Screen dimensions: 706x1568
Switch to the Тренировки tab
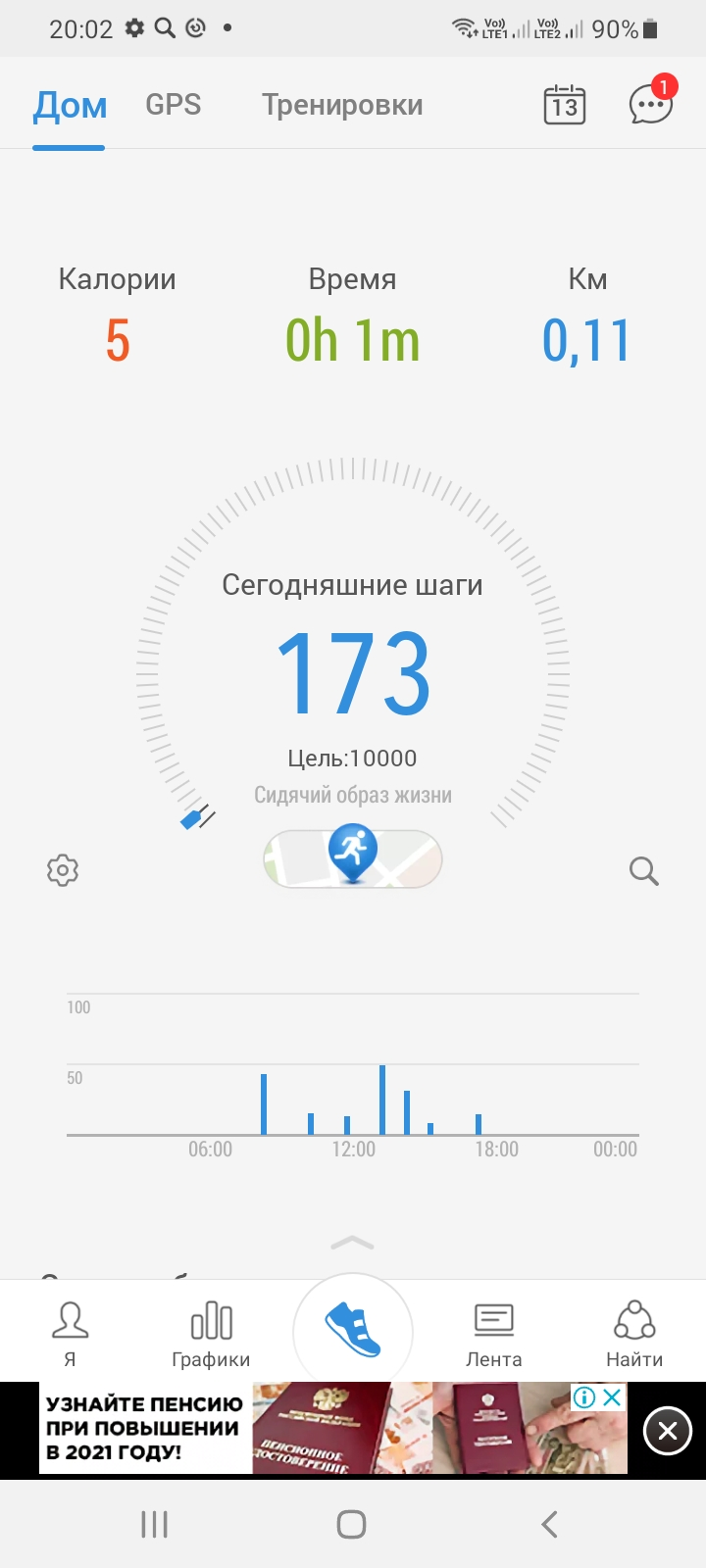tap(342, 105)
